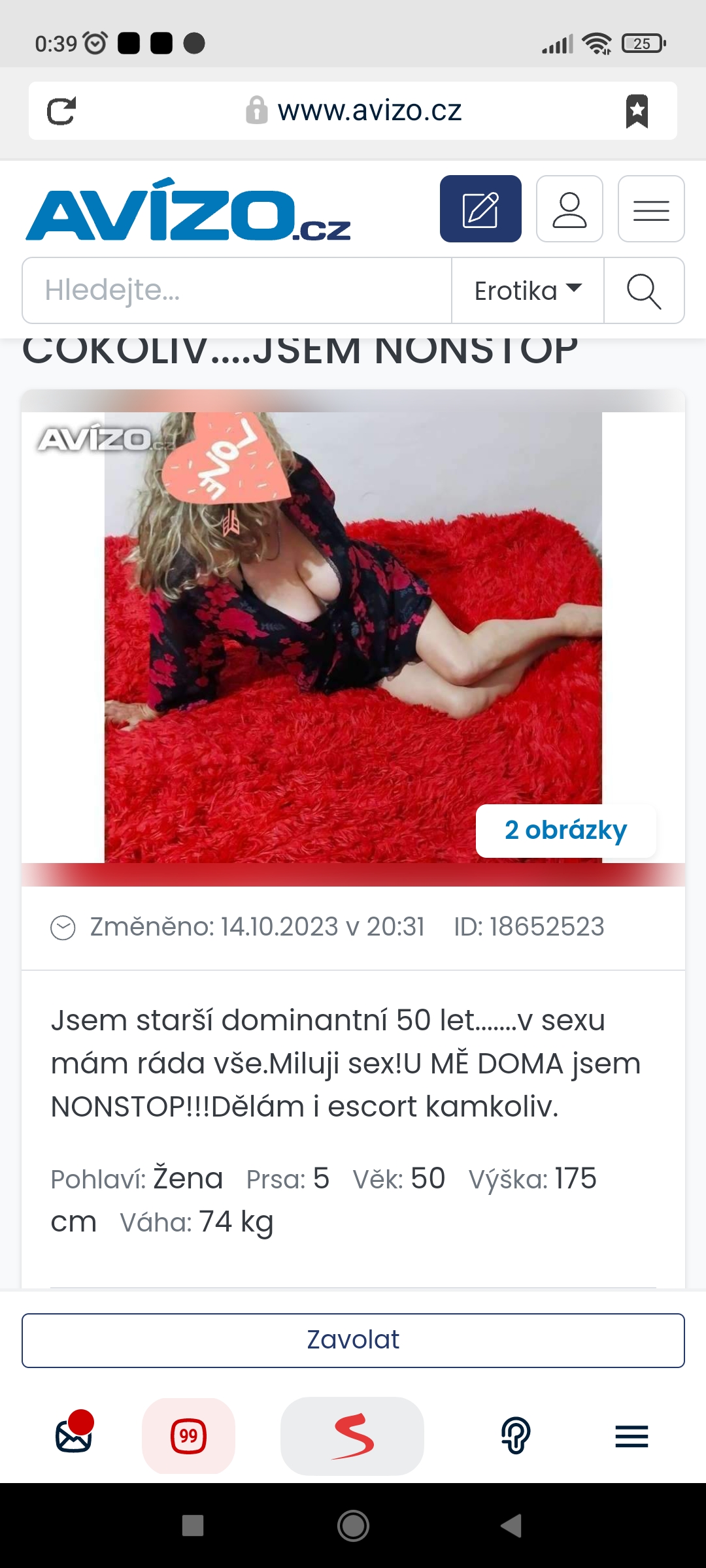Go back with the system back button
Screen dimensions: 706x1568
511,1526
